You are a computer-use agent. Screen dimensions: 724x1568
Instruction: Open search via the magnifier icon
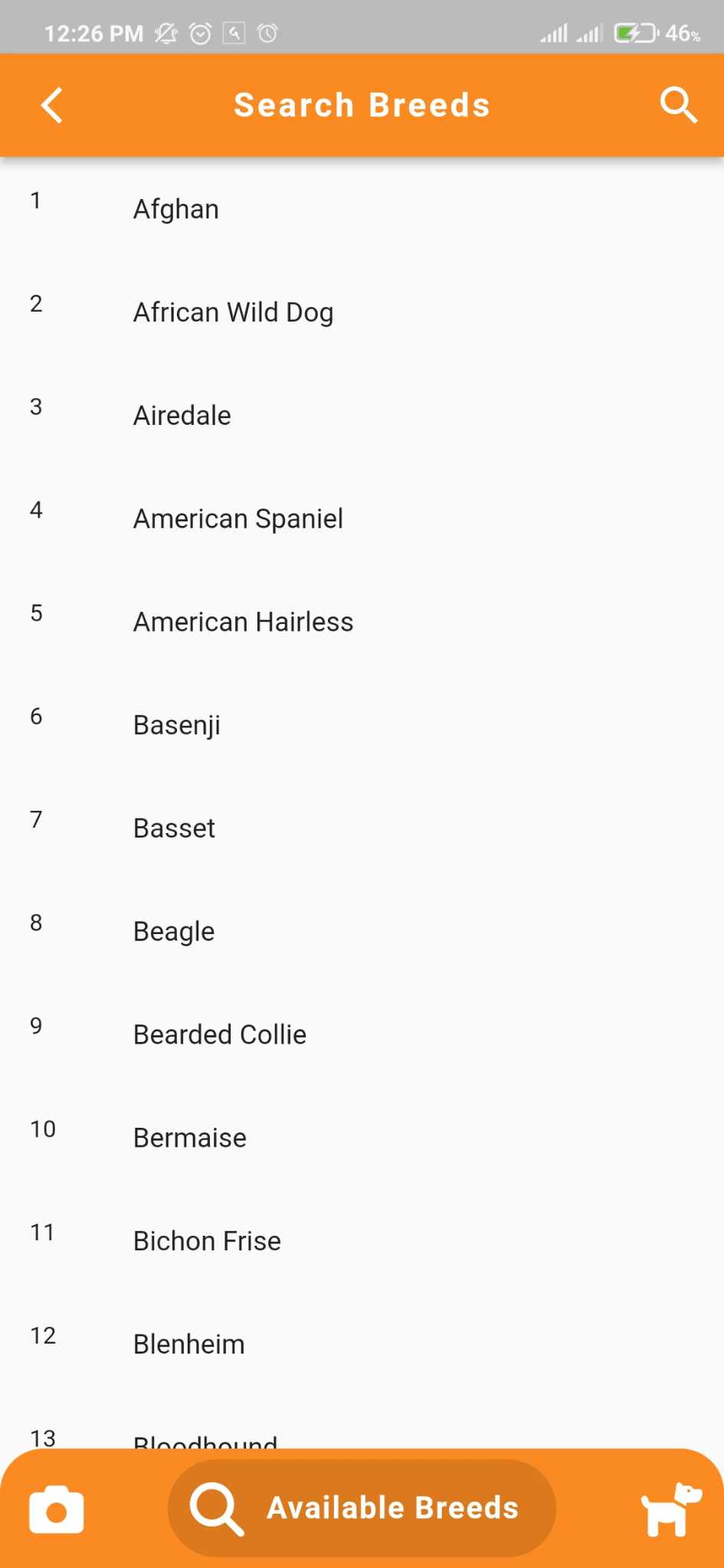pyautogui.click(x=678, y=105)
